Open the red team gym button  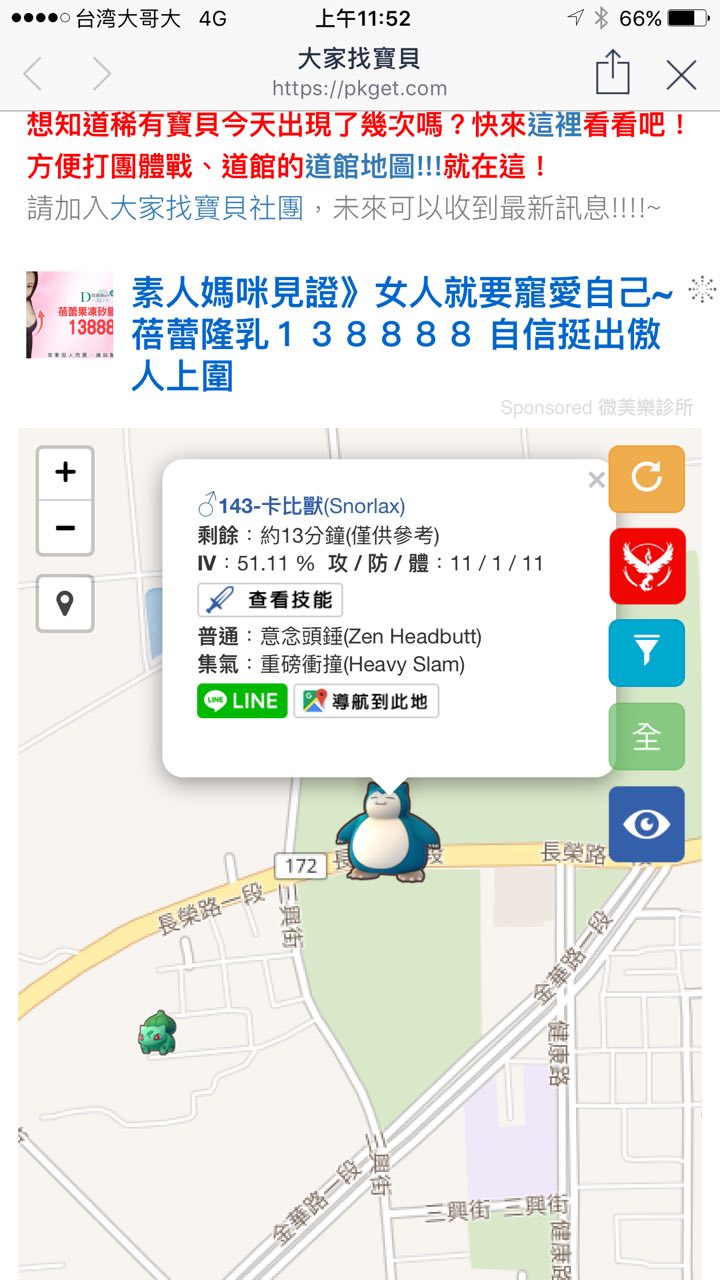pos(647,566)
